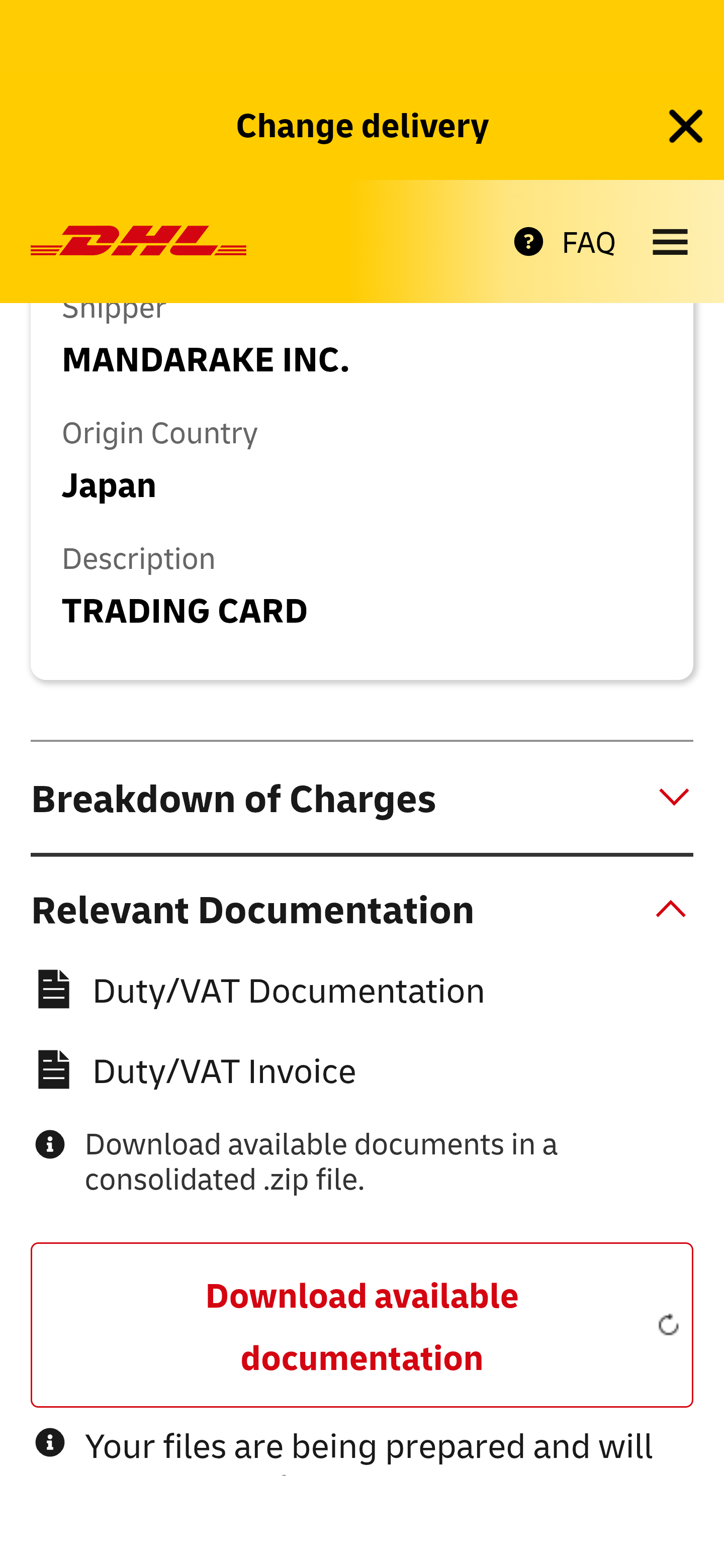The width and height of the screenshot is (724, 1568).
Task: Close the Change delivery screen
Action: [686, 127]
